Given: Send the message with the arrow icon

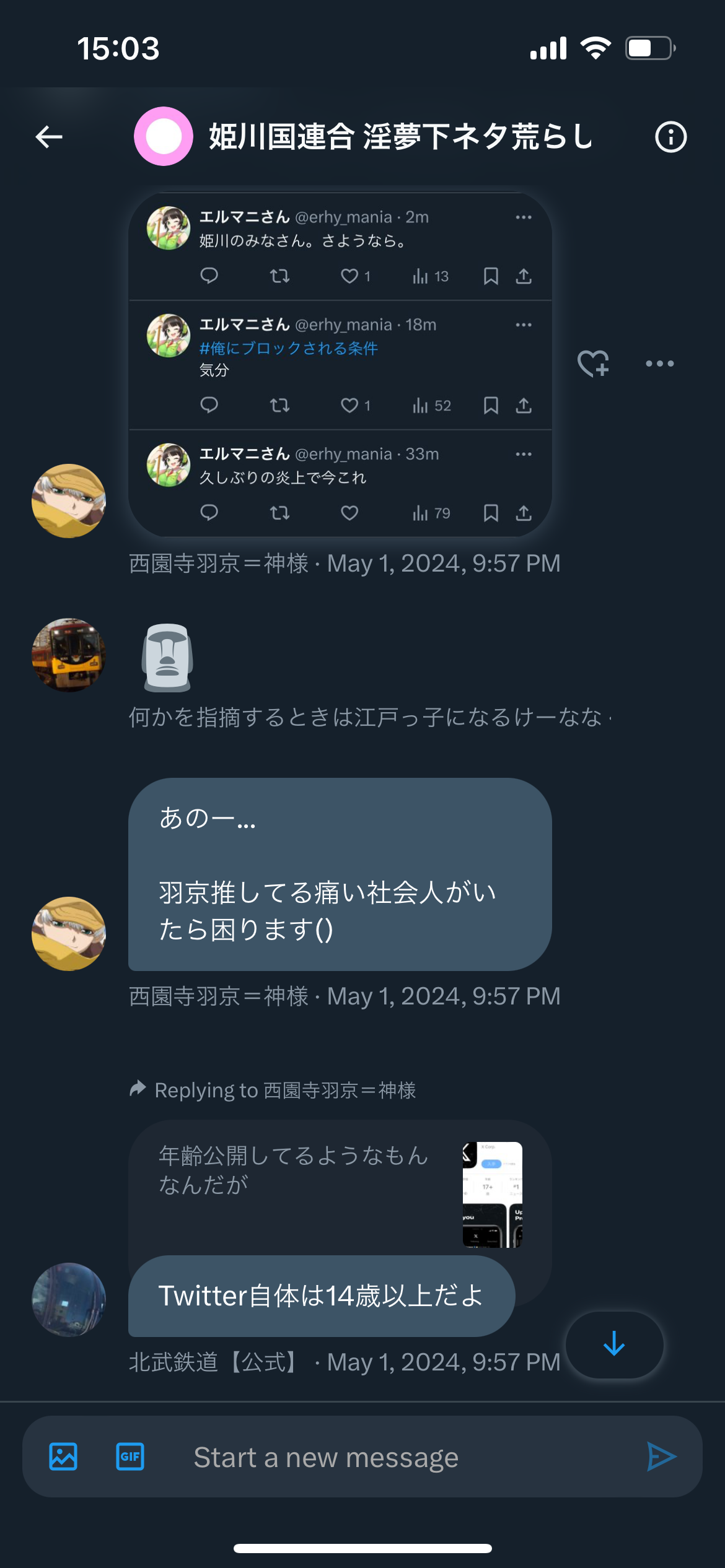Looking at the screenshot, I should point(661,1457).
